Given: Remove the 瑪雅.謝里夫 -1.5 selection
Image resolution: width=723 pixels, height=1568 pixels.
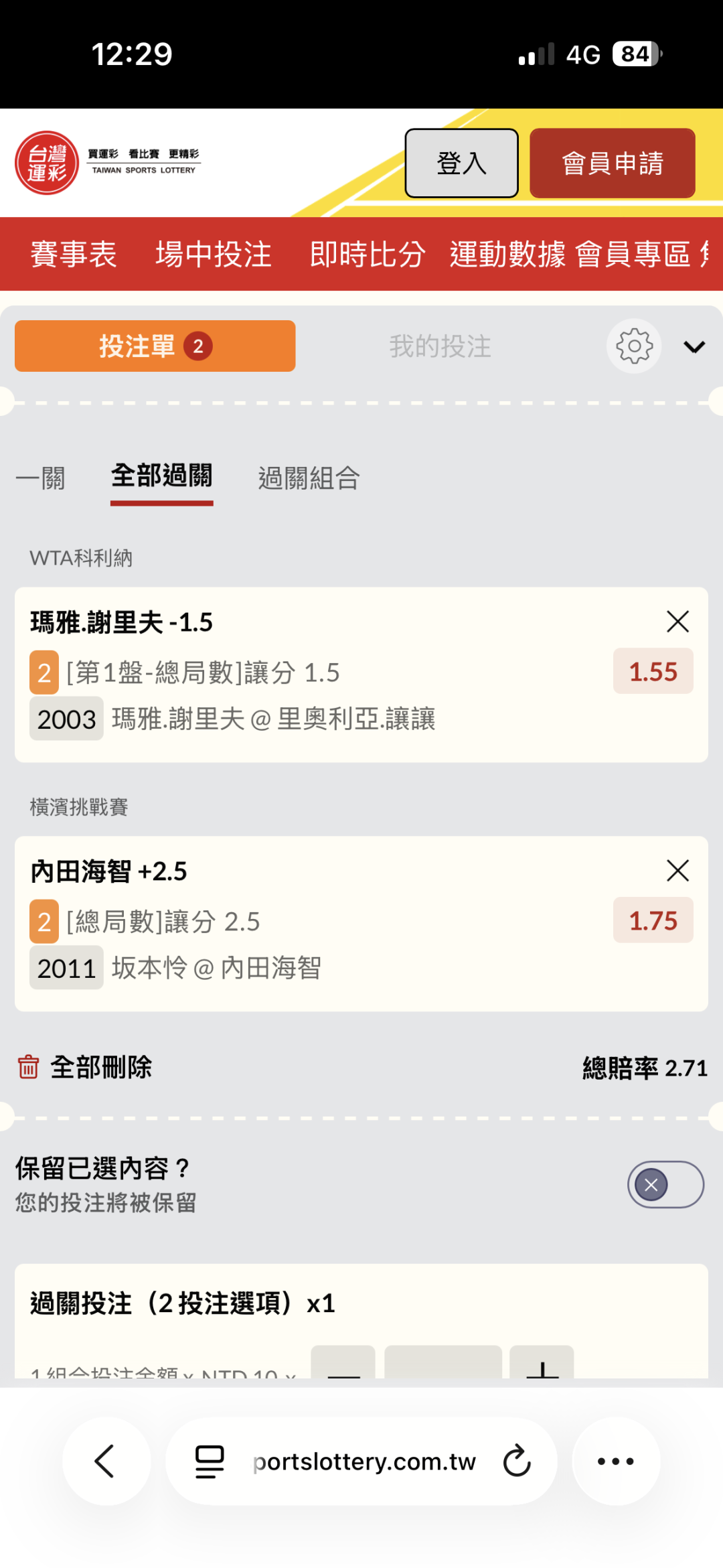Looking at the screenshot, I should (677, 622).
